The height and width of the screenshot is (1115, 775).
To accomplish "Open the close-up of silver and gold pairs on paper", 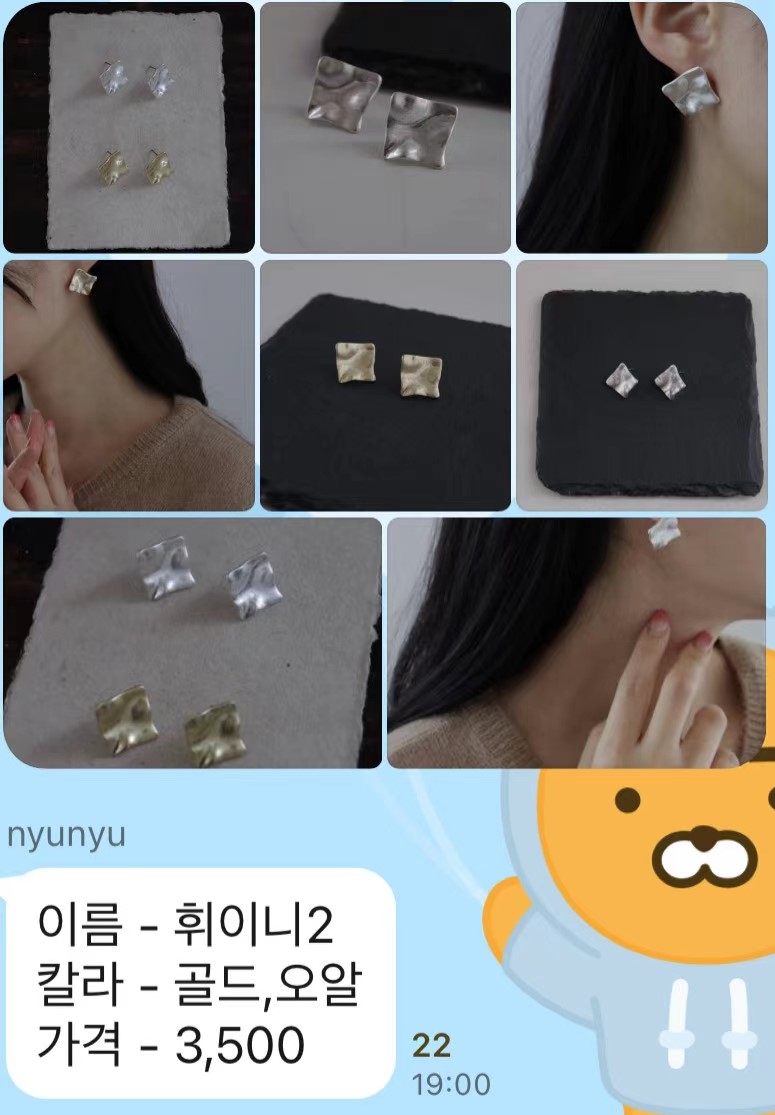I will [192, 642].
